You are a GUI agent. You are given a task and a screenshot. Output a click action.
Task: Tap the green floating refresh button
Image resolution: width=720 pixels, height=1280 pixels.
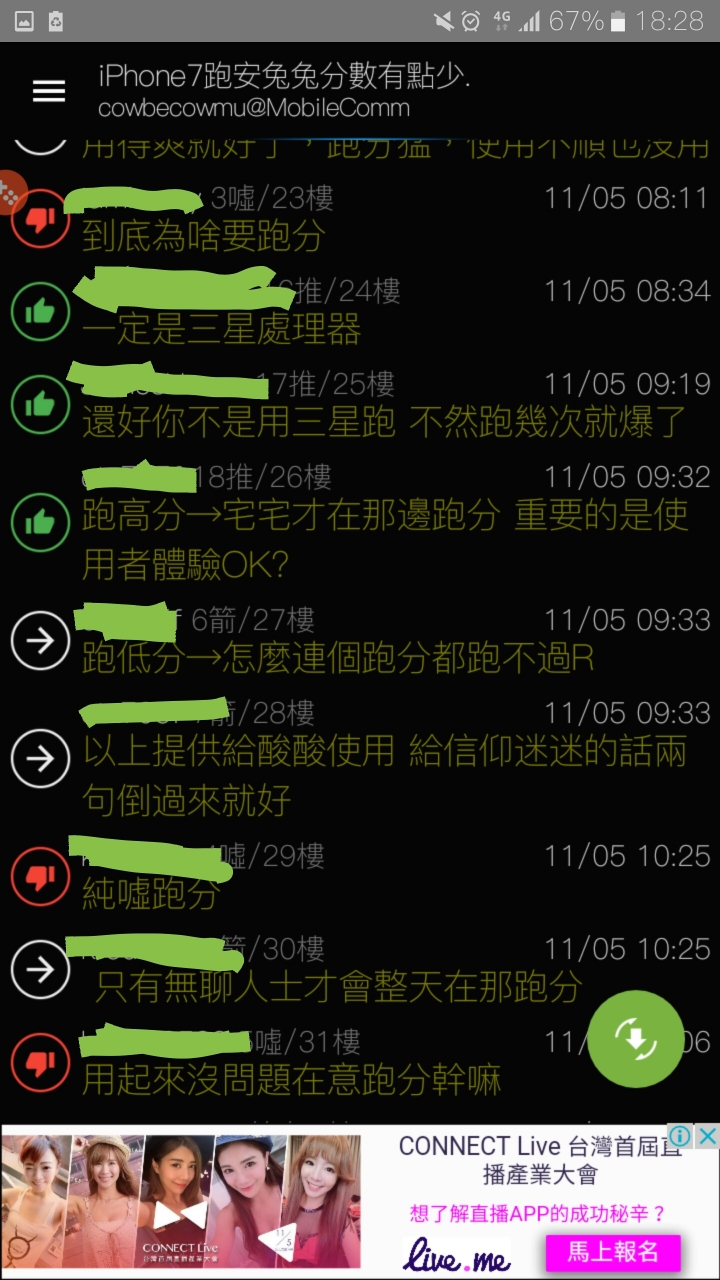pos(635,1039)
